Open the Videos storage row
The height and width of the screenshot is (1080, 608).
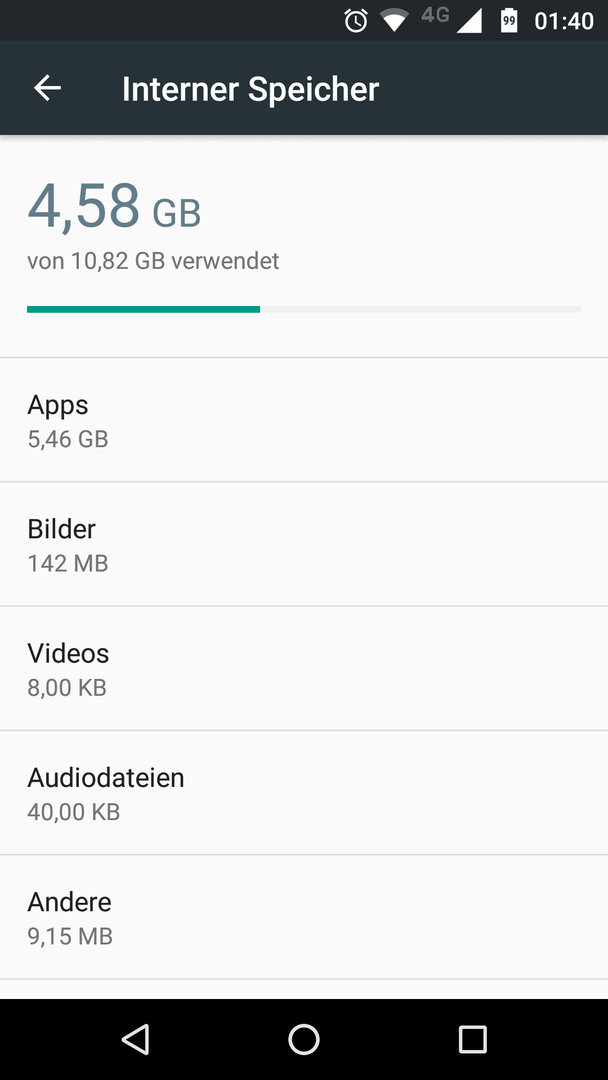coord(304,668)
